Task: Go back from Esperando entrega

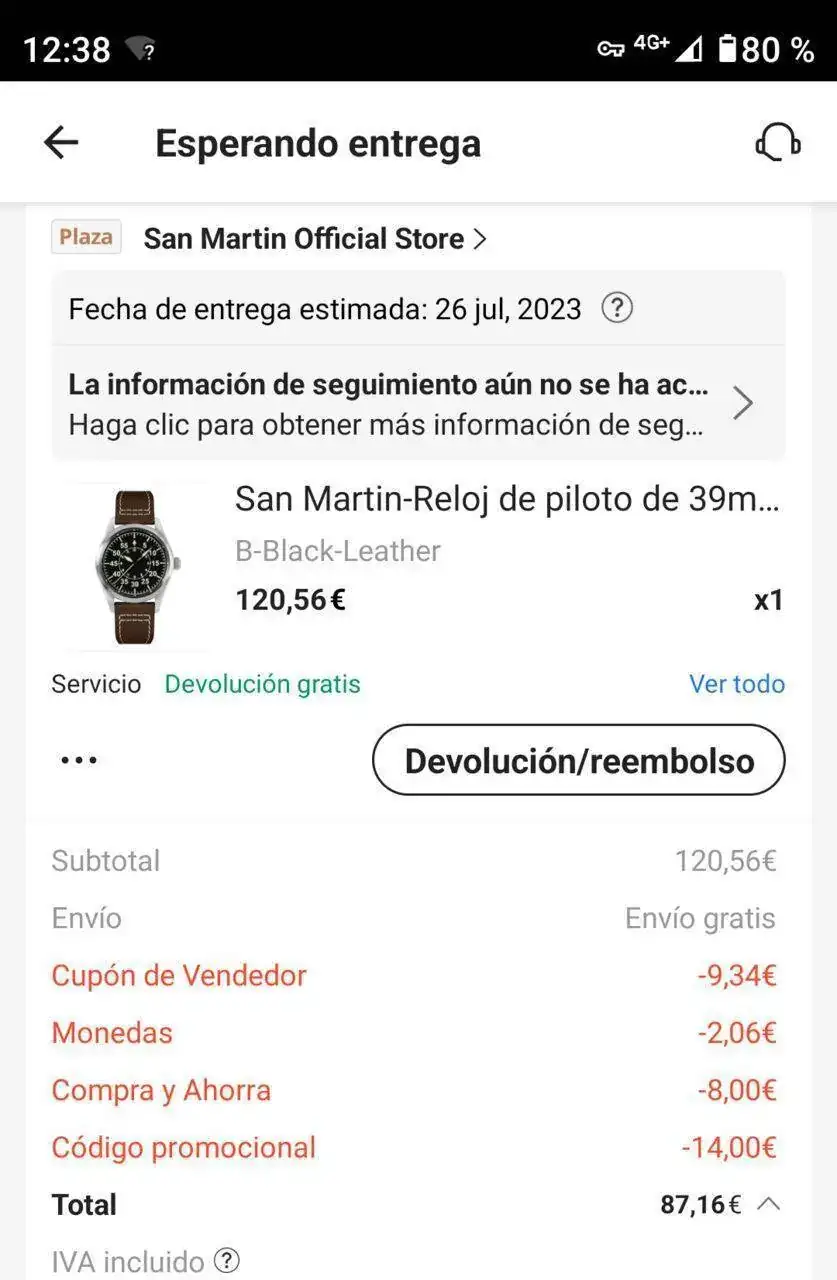Action: click(x=61, y=143)
